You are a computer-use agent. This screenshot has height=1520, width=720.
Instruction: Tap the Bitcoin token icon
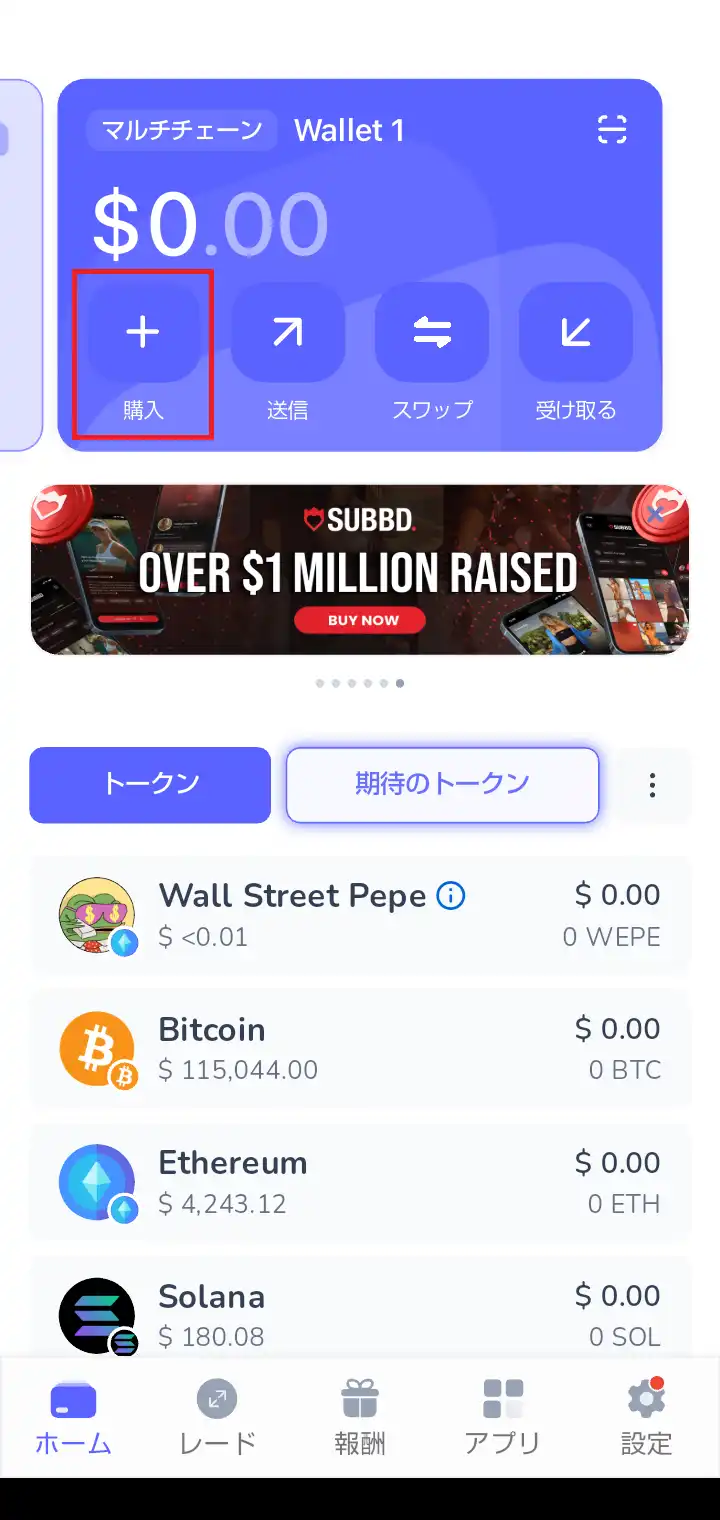(x=97, y=1048)
